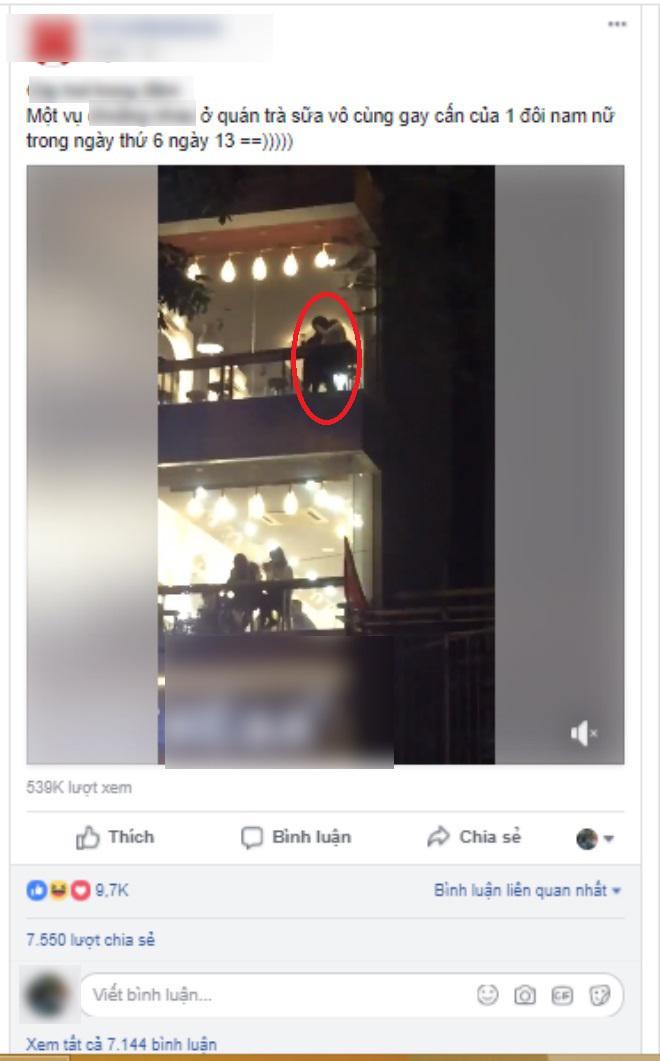Change comment sorting Bình luận liên quan nhất
Viewport: 660px width, 1061px height.
pyautogui.click(x=527, y=890)
